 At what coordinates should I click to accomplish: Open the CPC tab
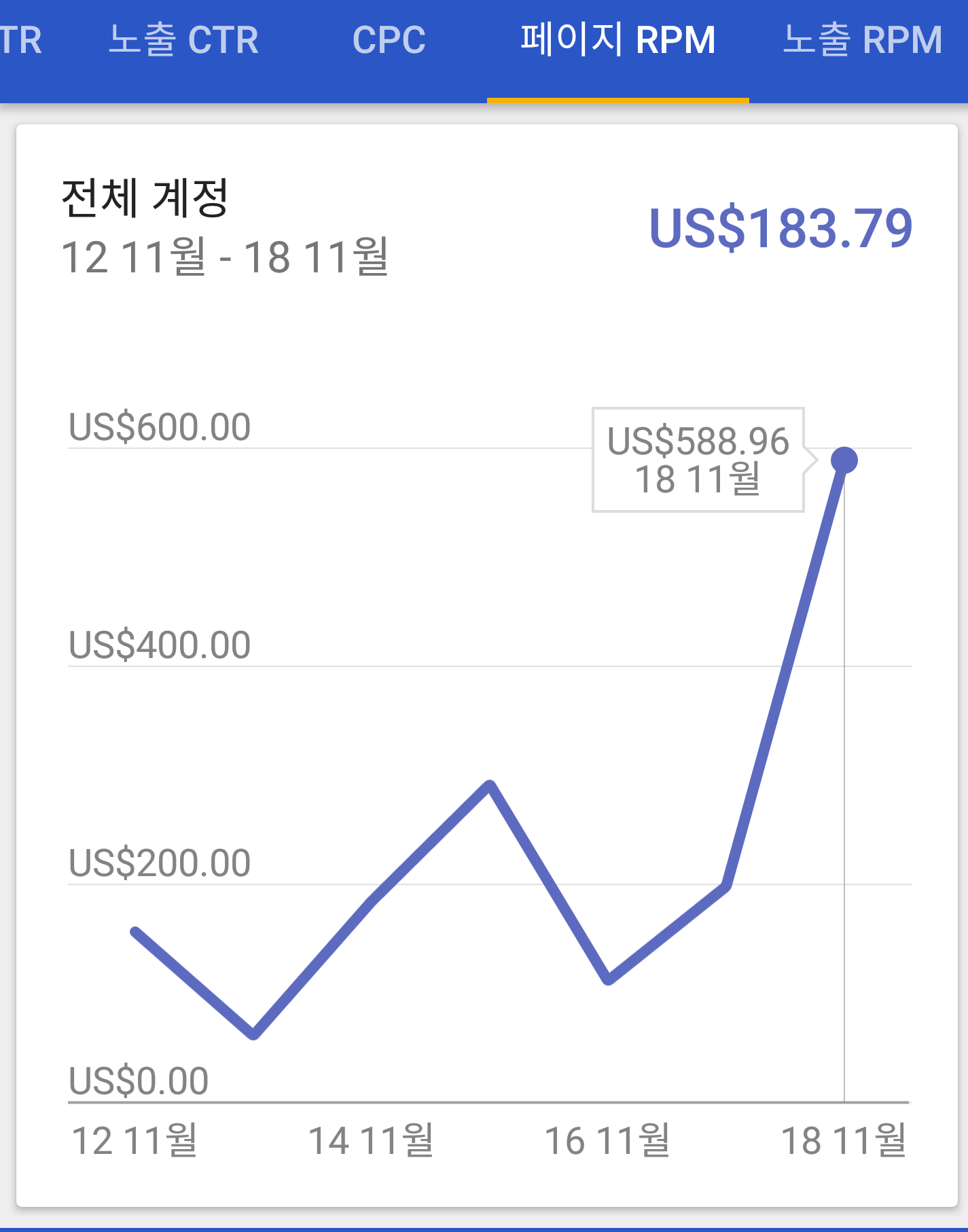(x=389, y=41)
